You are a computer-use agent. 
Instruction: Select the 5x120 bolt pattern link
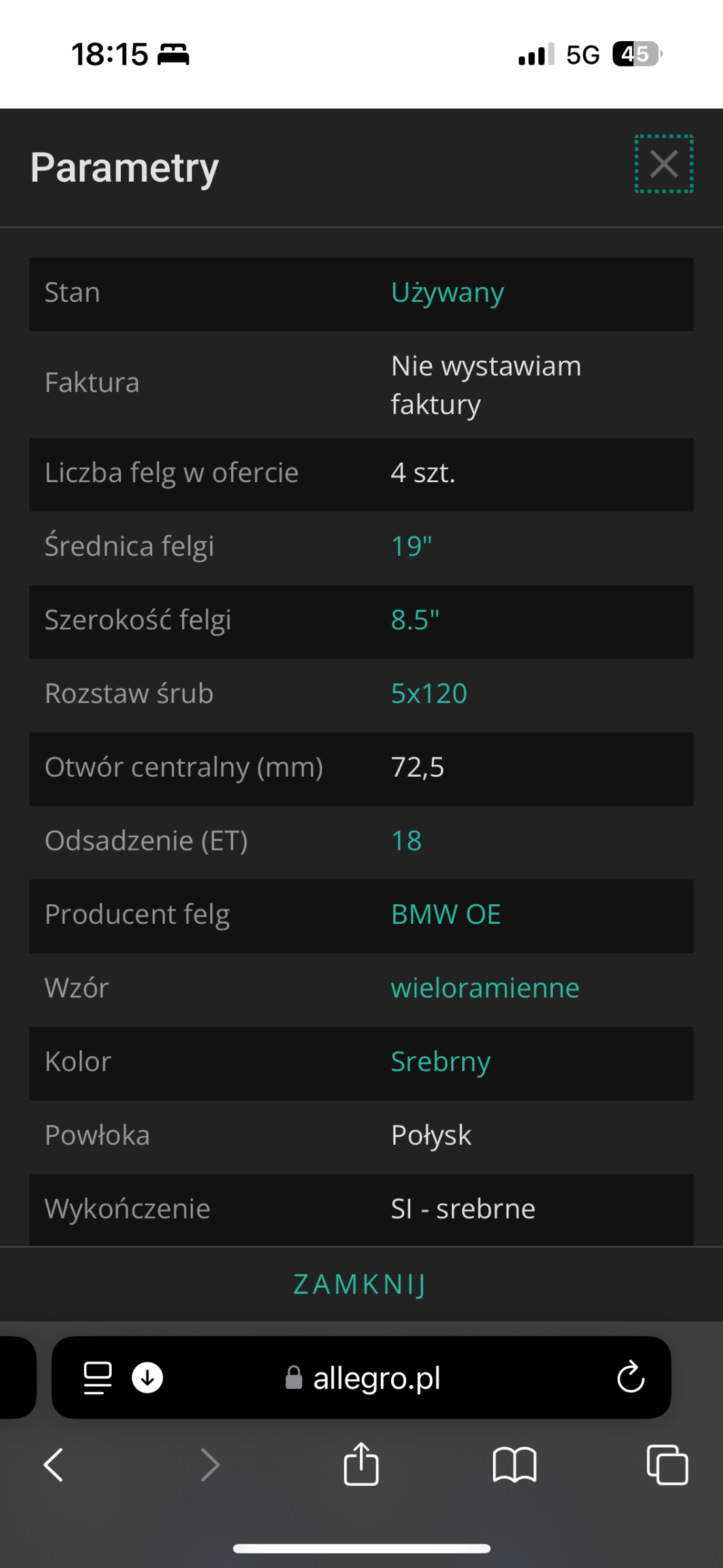tap(429, 693)
